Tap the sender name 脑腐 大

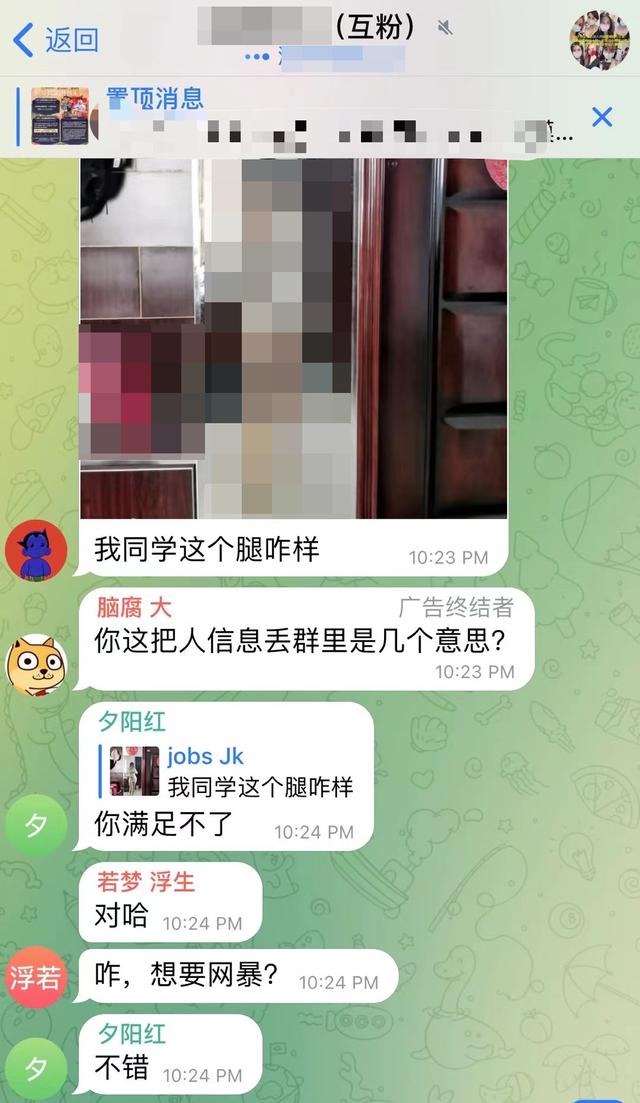tap(133, 607)
